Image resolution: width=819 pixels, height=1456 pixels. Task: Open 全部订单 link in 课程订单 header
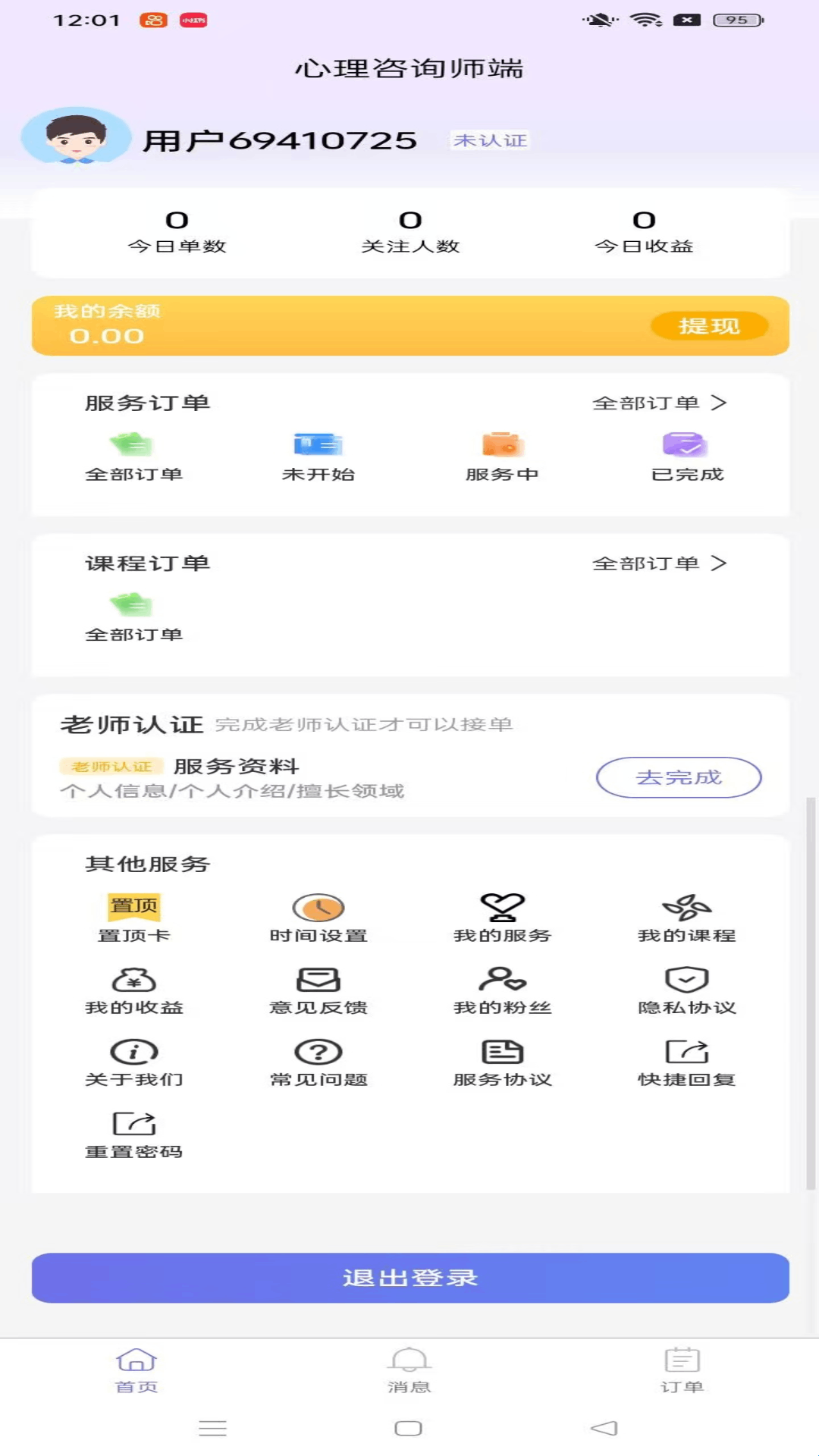pyautogui.click(x=659, y=563)
